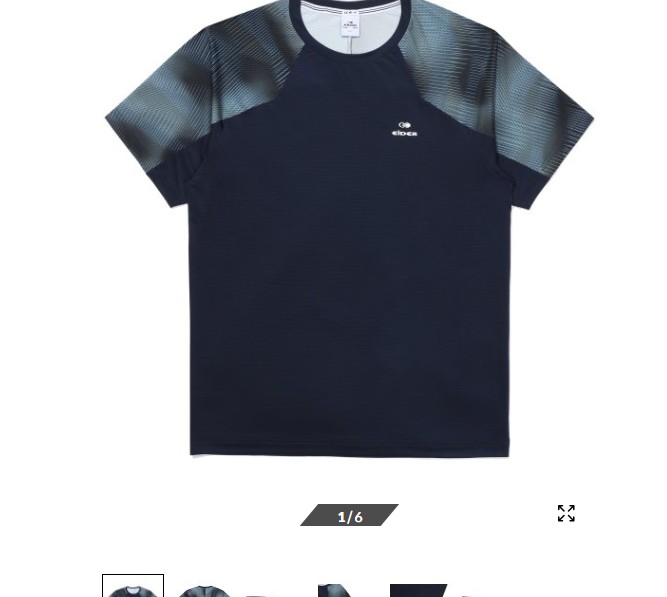Select the second gallery thumbnail

204,590
